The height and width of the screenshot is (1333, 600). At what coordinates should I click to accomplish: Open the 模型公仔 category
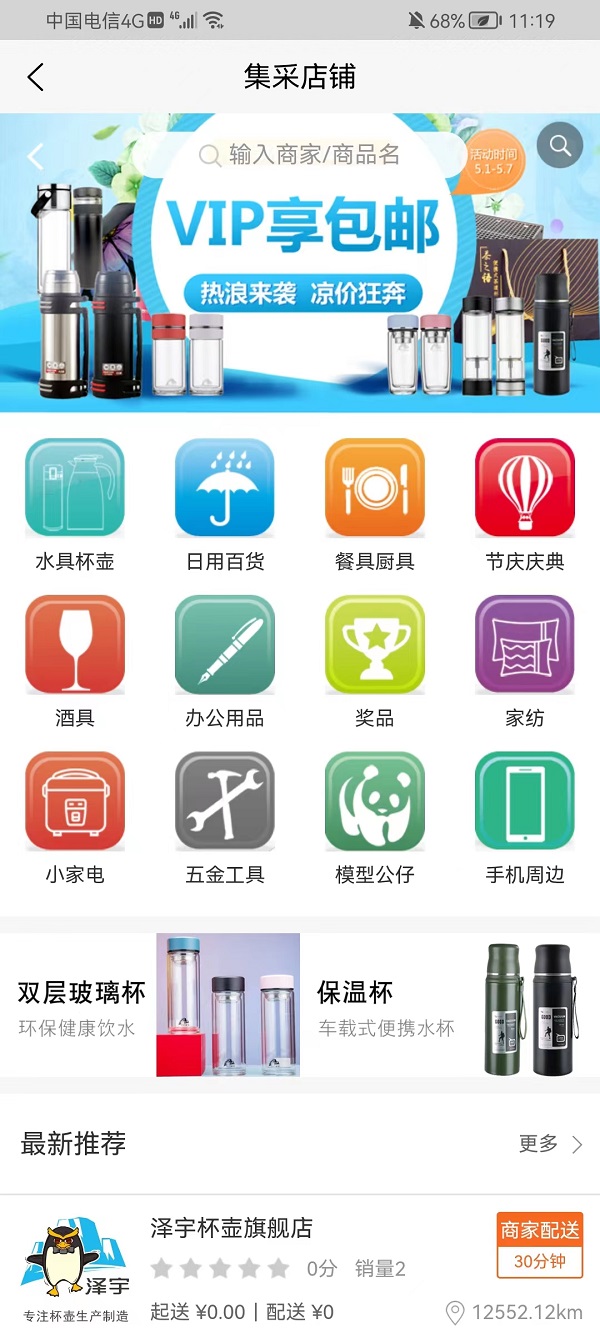[x=375, y=816]
